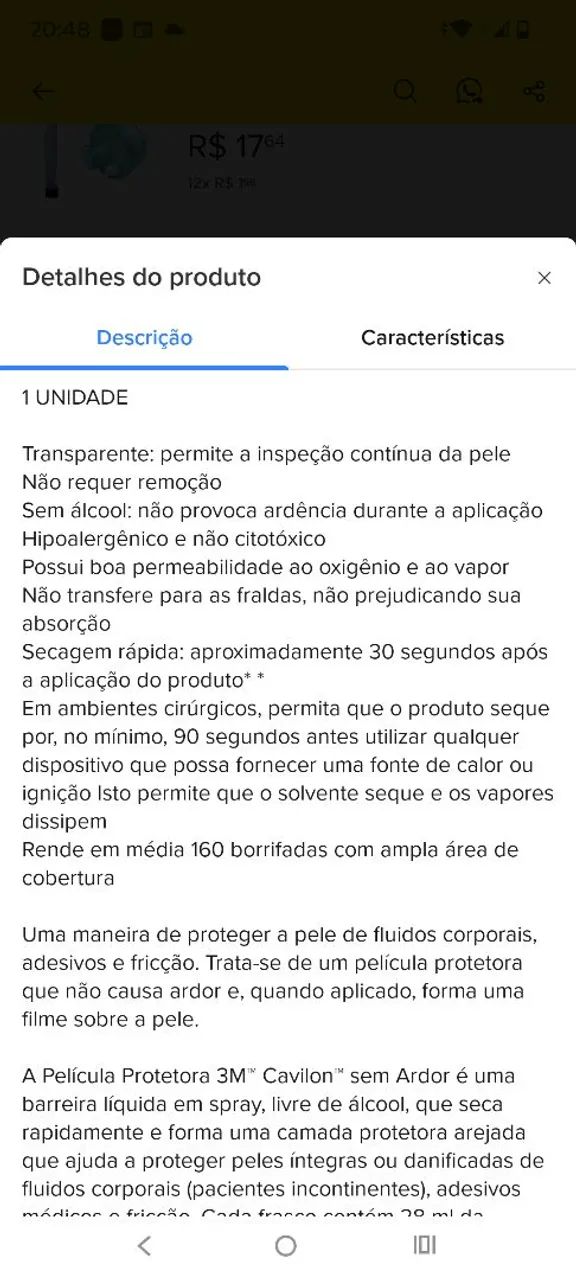Switch to the Características tab
This screenshot has width=576, height=1280.
(432, 338)
